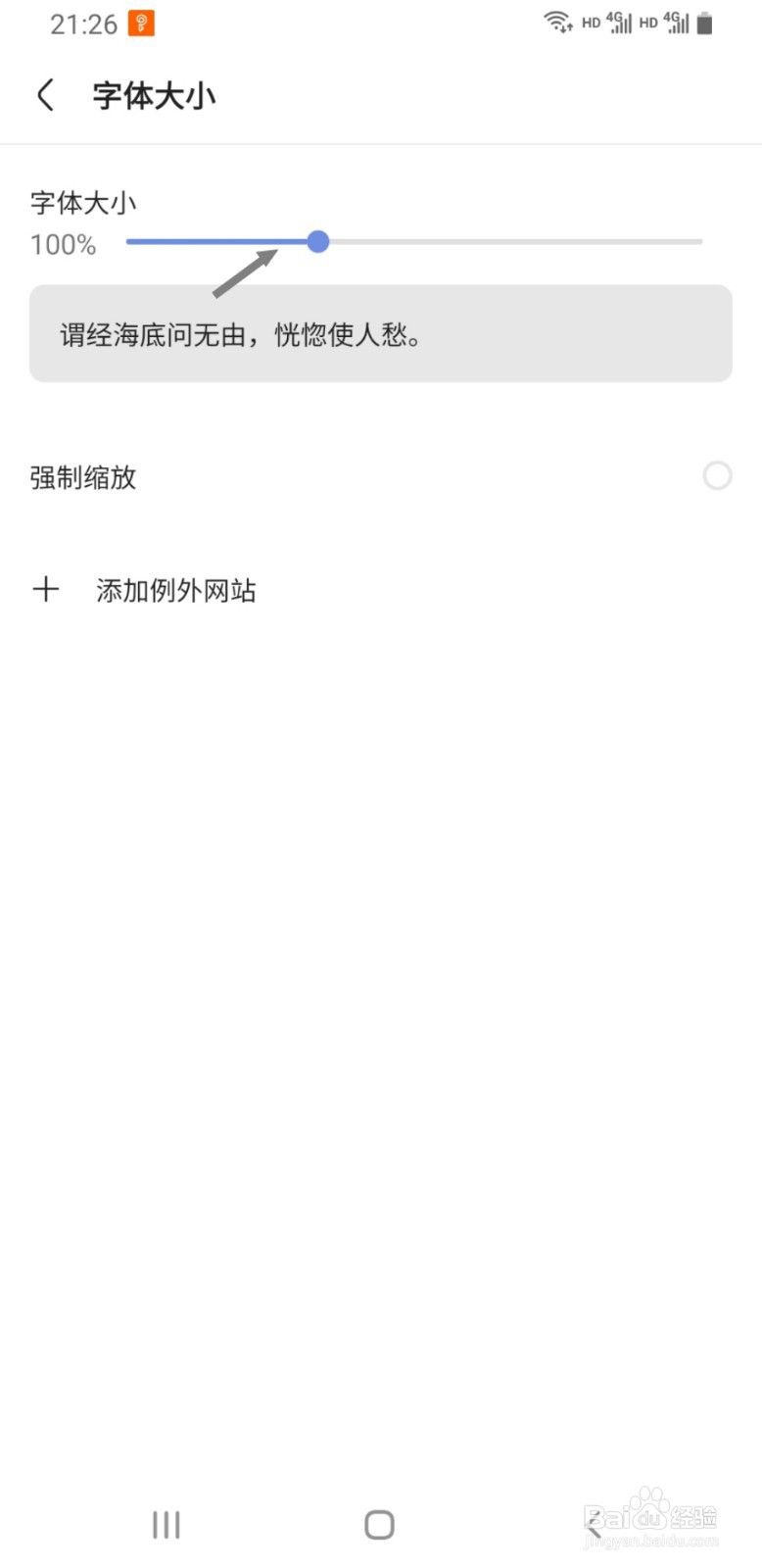
Task: Tap the sample text preview box
Action: (x=381, y=334)
